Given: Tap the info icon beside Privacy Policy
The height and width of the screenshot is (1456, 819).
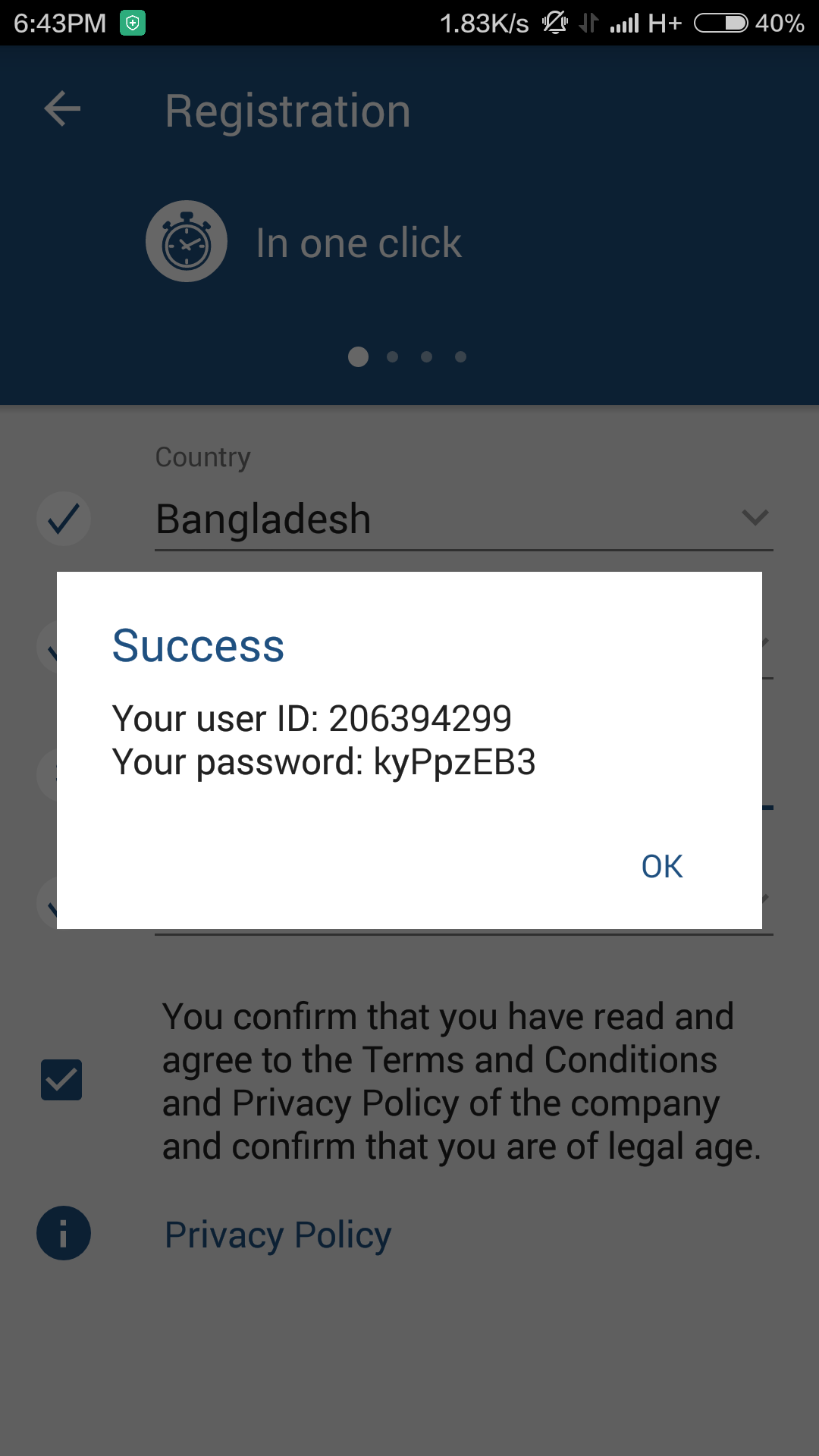Looking at the screenshot, I should point(64,1233).
